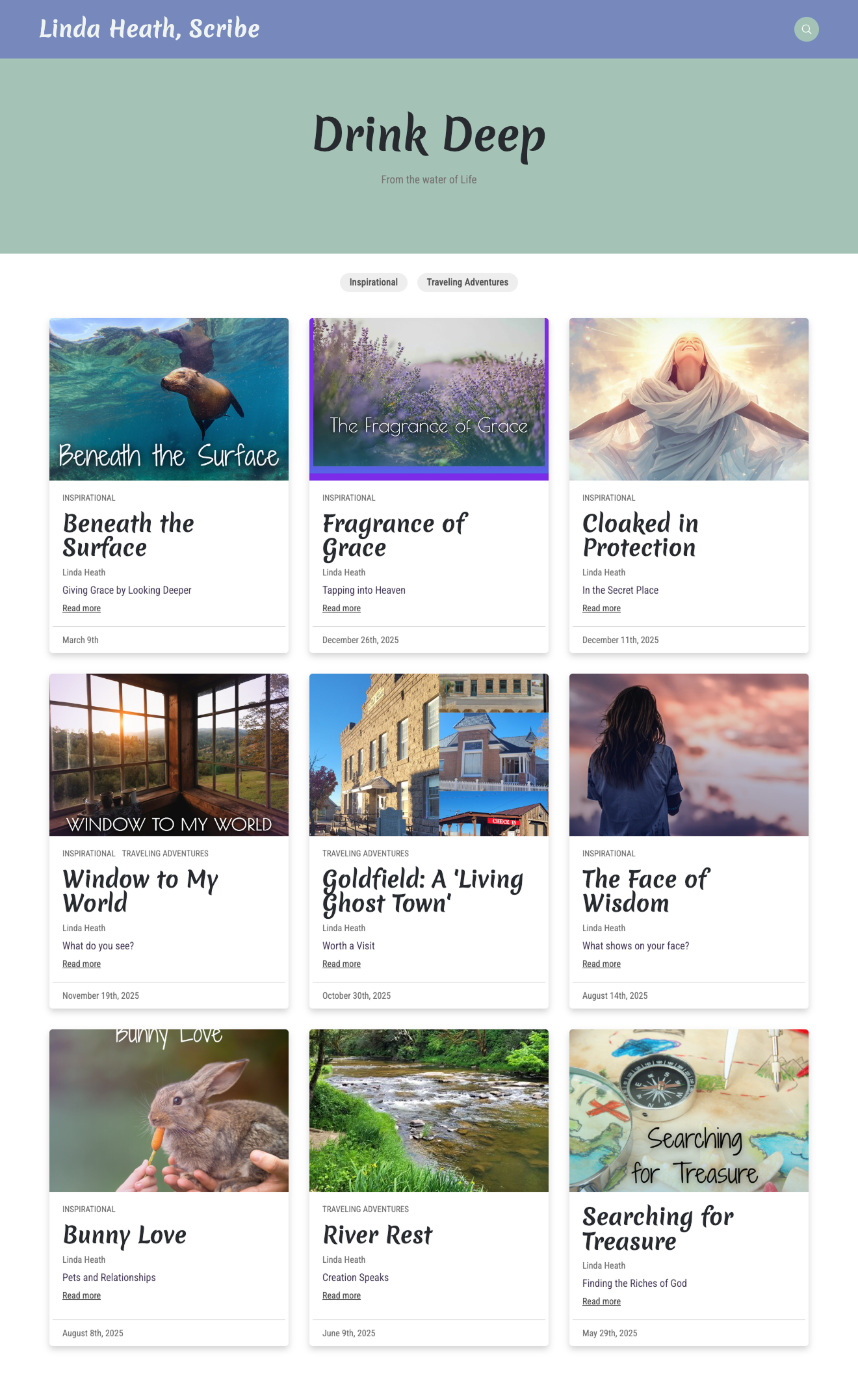Open the Bunny Love rabbit image
Screen dimensions: 858x1400
[169, 1111]
